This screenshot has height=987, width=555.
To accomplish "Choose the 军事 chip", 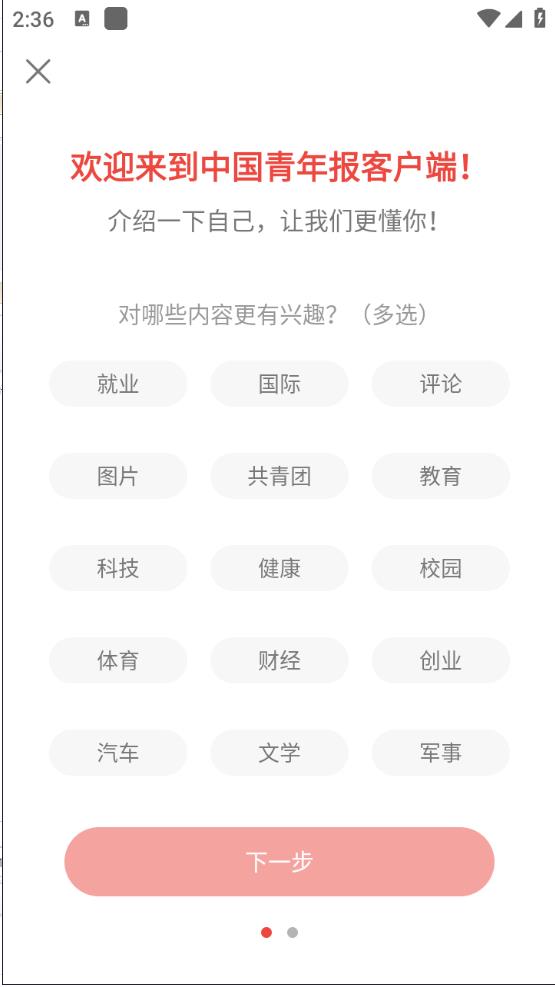I will [440, 752].
